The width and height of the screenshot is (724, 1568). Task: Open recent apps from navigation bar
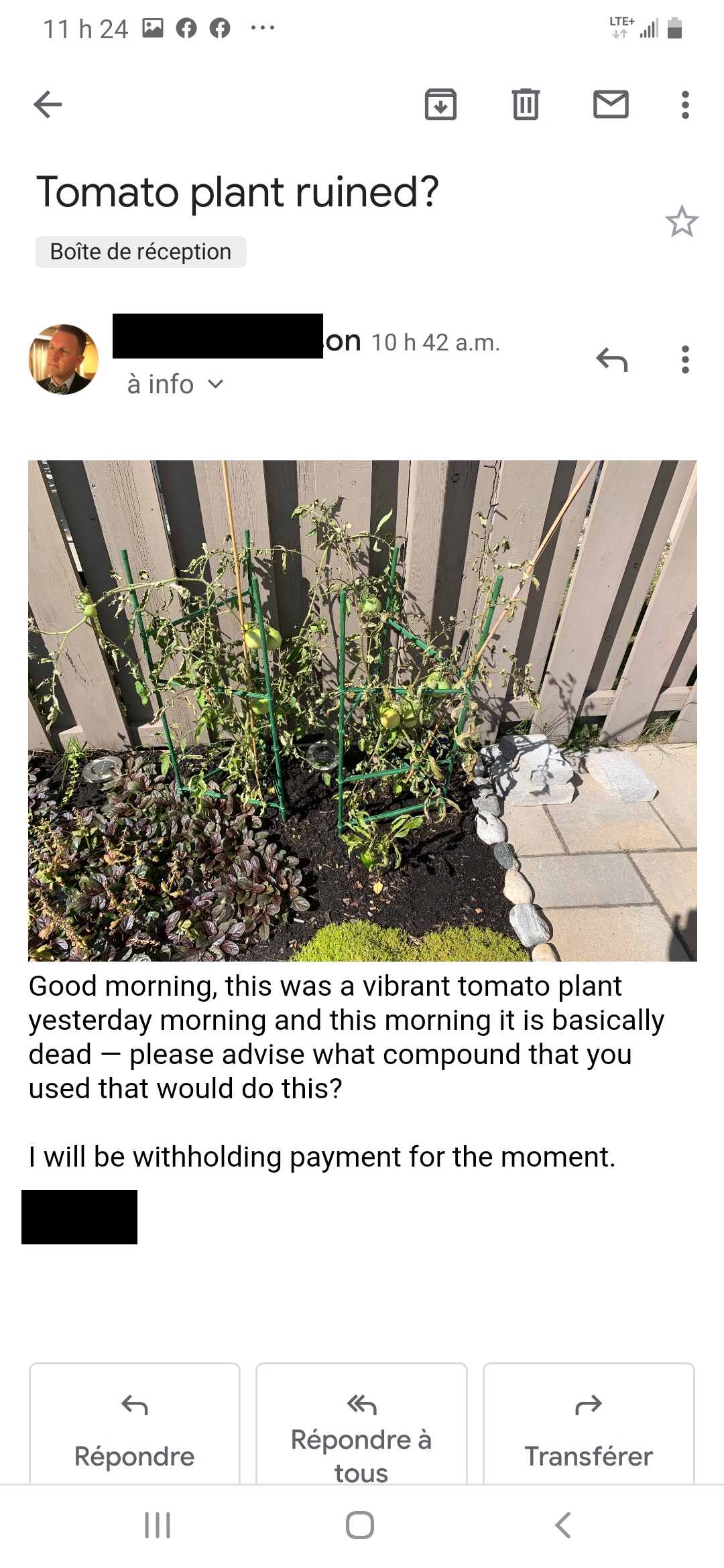point(158,1525)
